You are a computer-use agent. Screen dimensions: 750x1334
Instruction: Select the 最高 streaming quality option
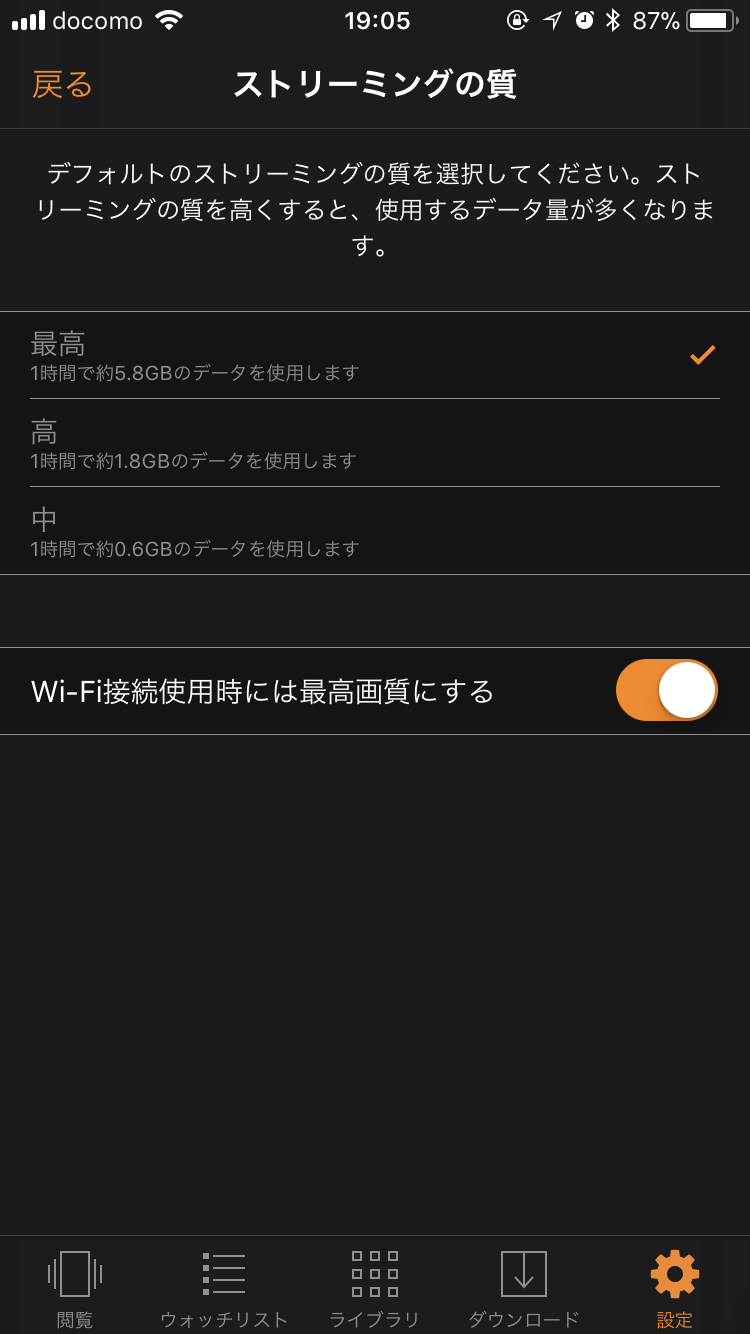point(375,355)
